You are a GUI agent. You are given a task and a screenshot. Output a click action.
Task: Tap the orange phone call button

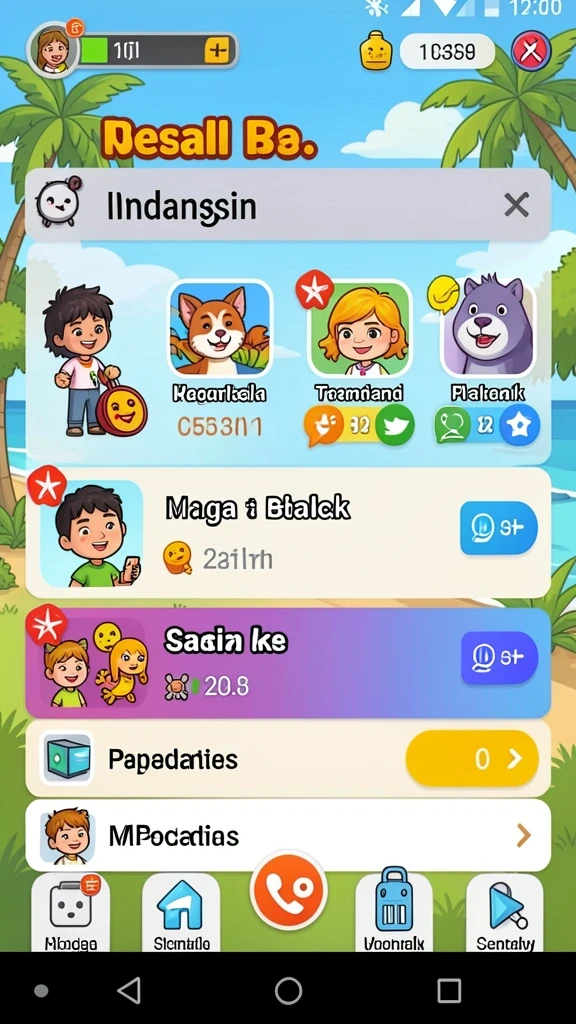[x=289, y=889]
